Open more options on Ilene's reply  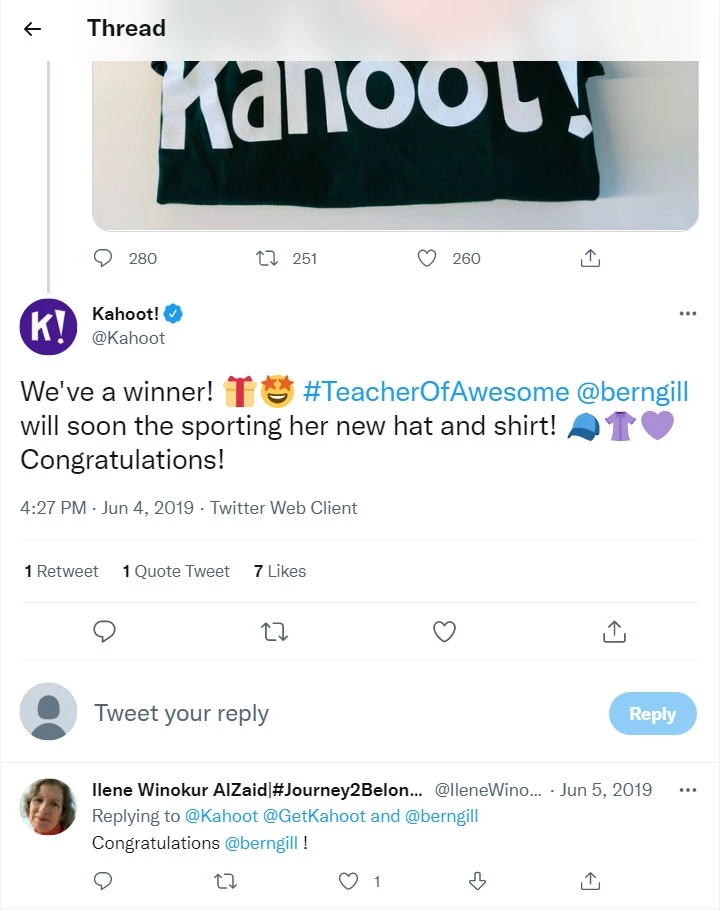click(x=688, y=789)
